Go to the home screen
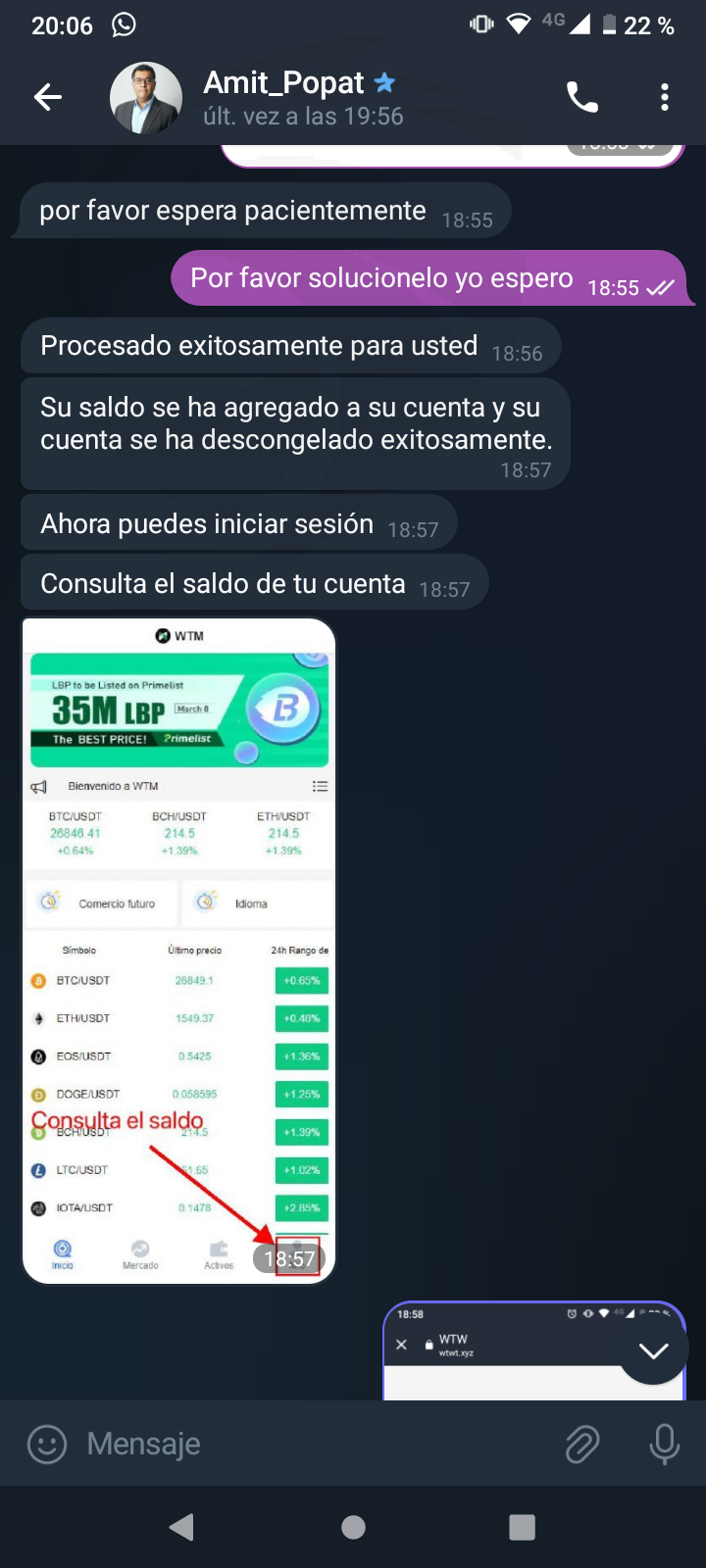706x1568 pixels. [x=353, y=1527]
